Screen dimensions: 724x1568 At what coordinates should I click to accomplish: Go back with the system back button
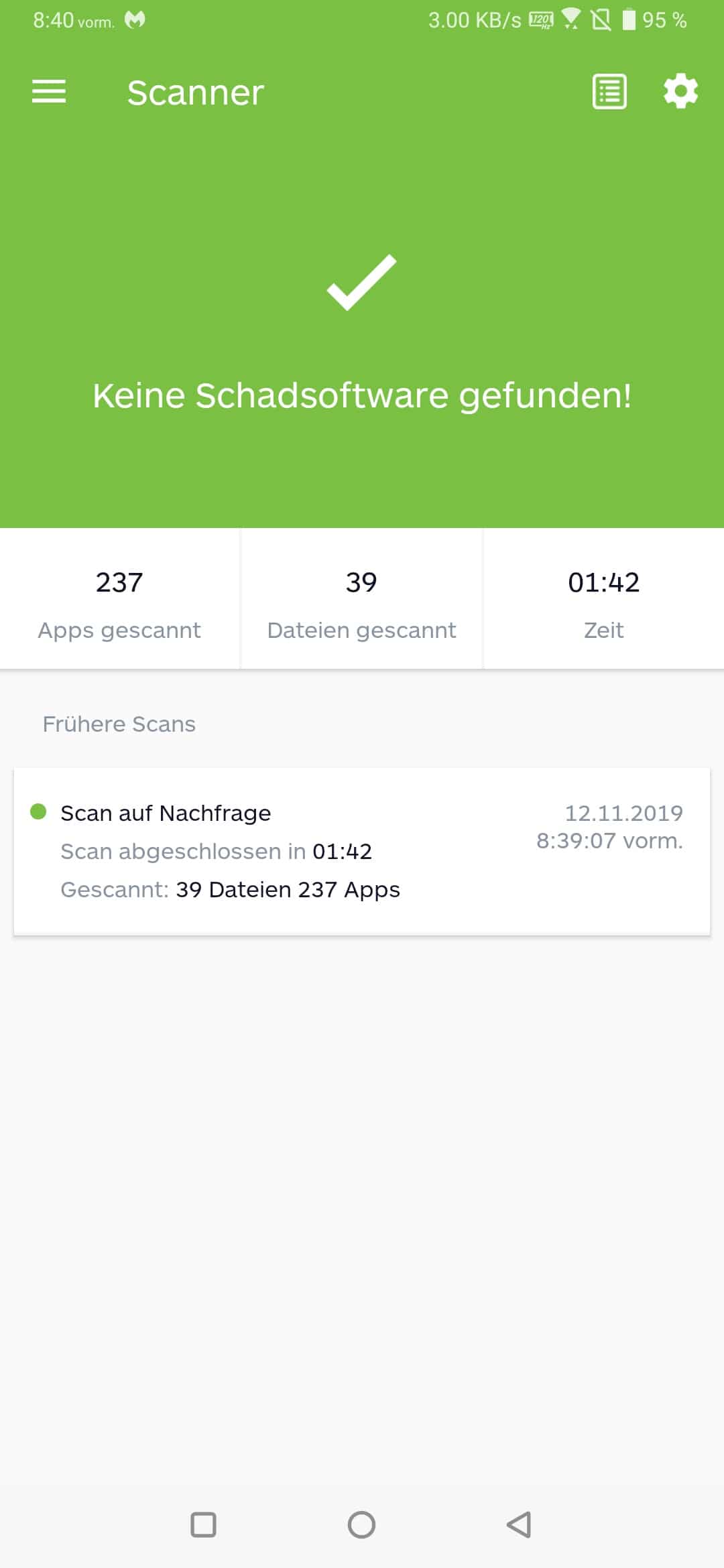[x=520, y=1524]
